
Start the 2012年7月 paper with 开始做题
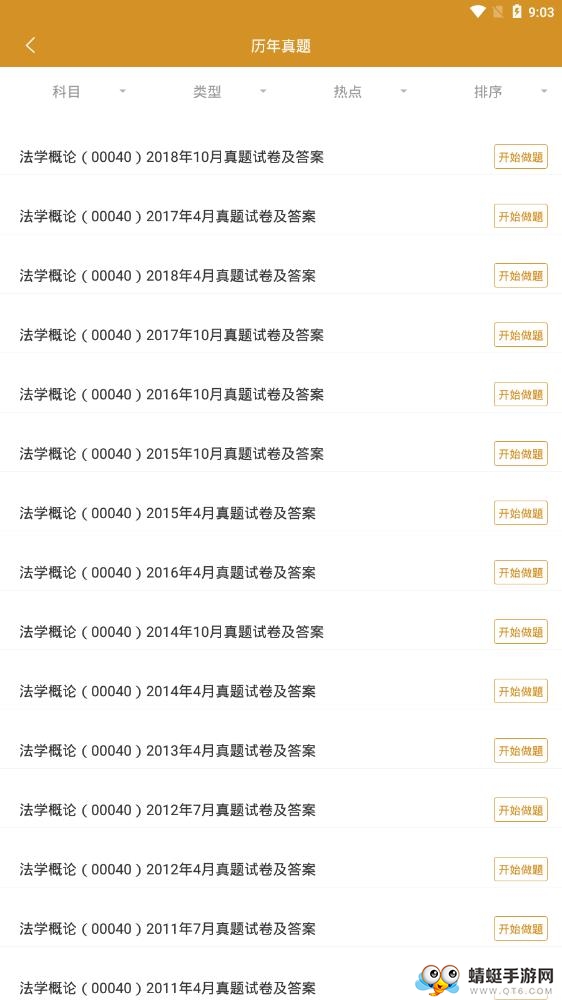click(521, 810)
